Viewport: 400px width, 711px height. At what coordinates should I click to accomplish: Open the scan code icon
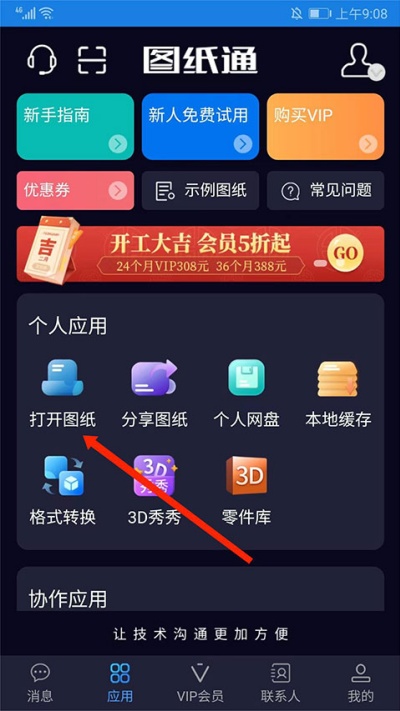click(92, 60)
